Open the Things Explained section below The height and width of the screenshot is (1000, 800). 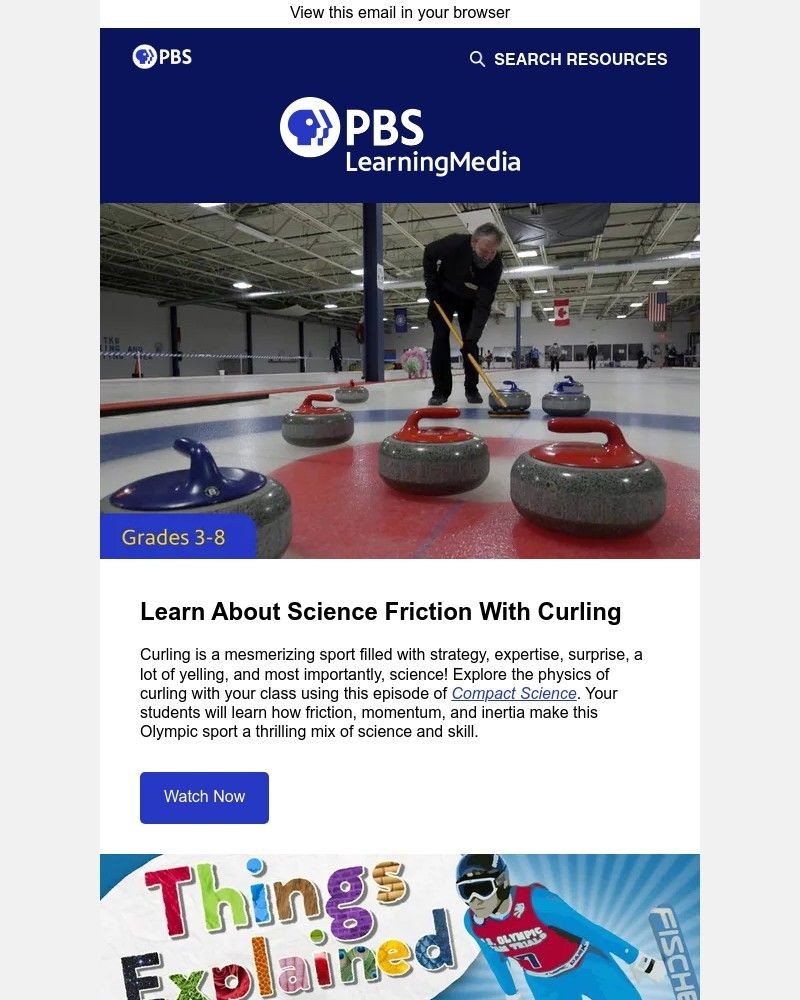coord(400,926)
